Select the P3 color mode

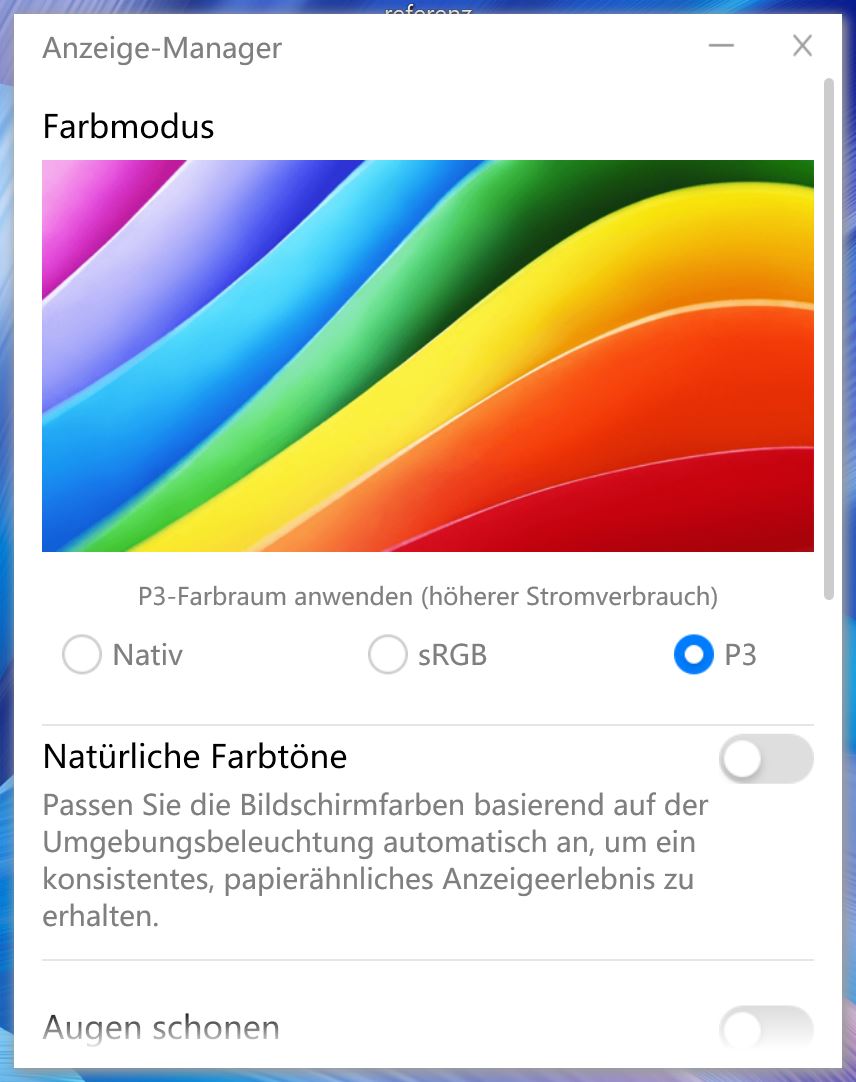click(694, 656)
